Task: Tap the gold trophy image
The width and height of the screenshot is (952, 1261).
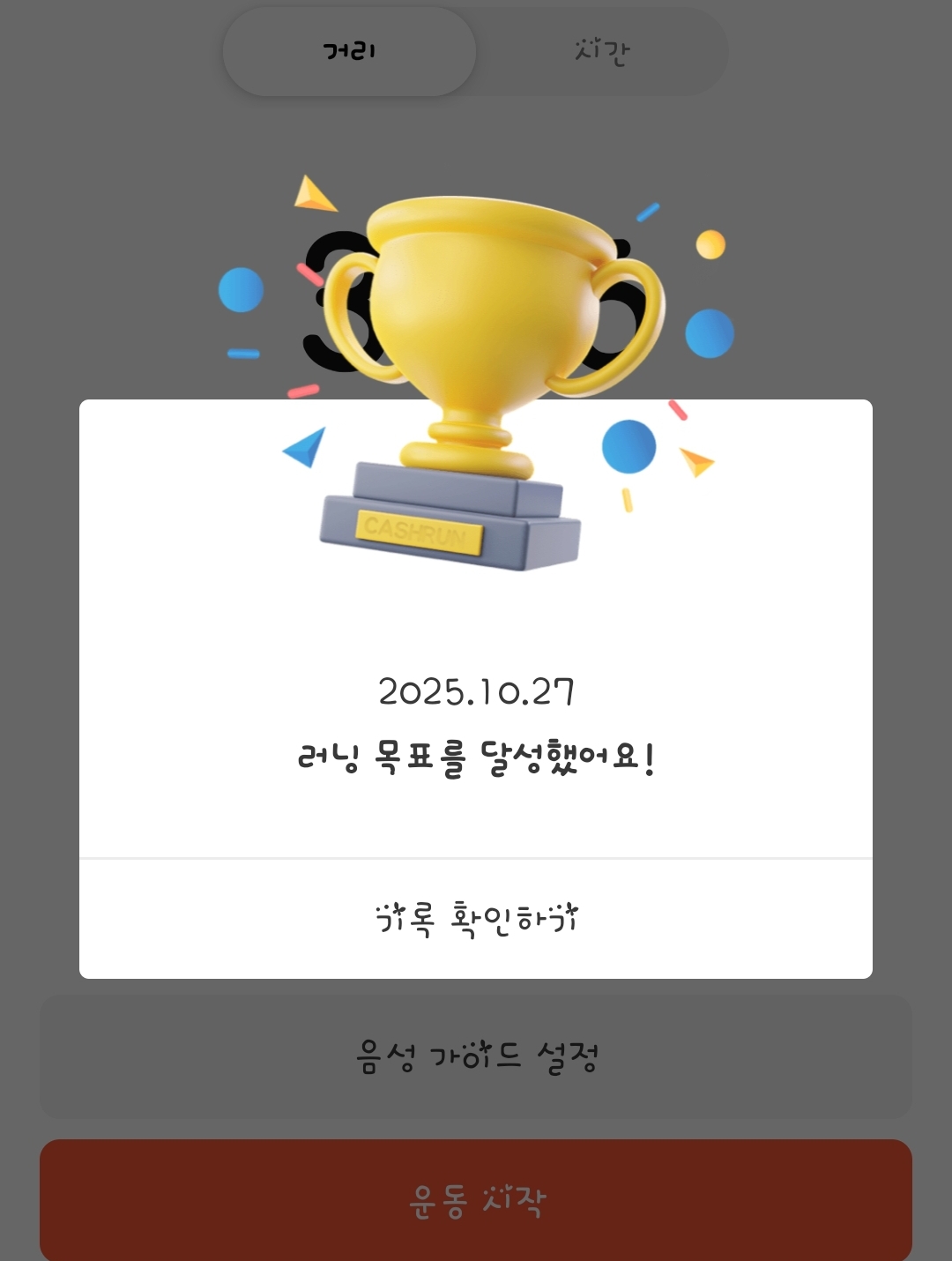Action: (480, 353)
